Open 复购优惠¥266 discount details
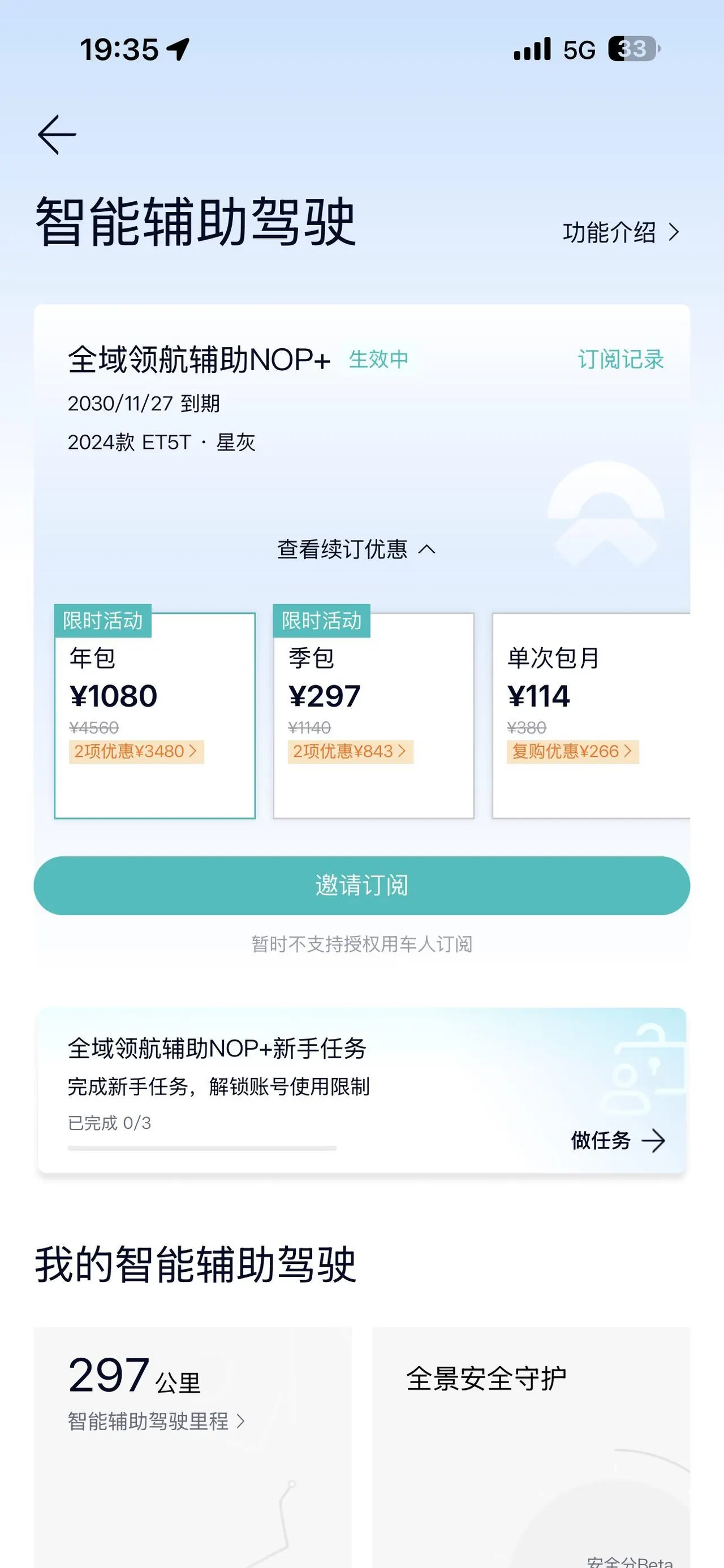This screenshot has height=1568, width=724. [572, 751]
